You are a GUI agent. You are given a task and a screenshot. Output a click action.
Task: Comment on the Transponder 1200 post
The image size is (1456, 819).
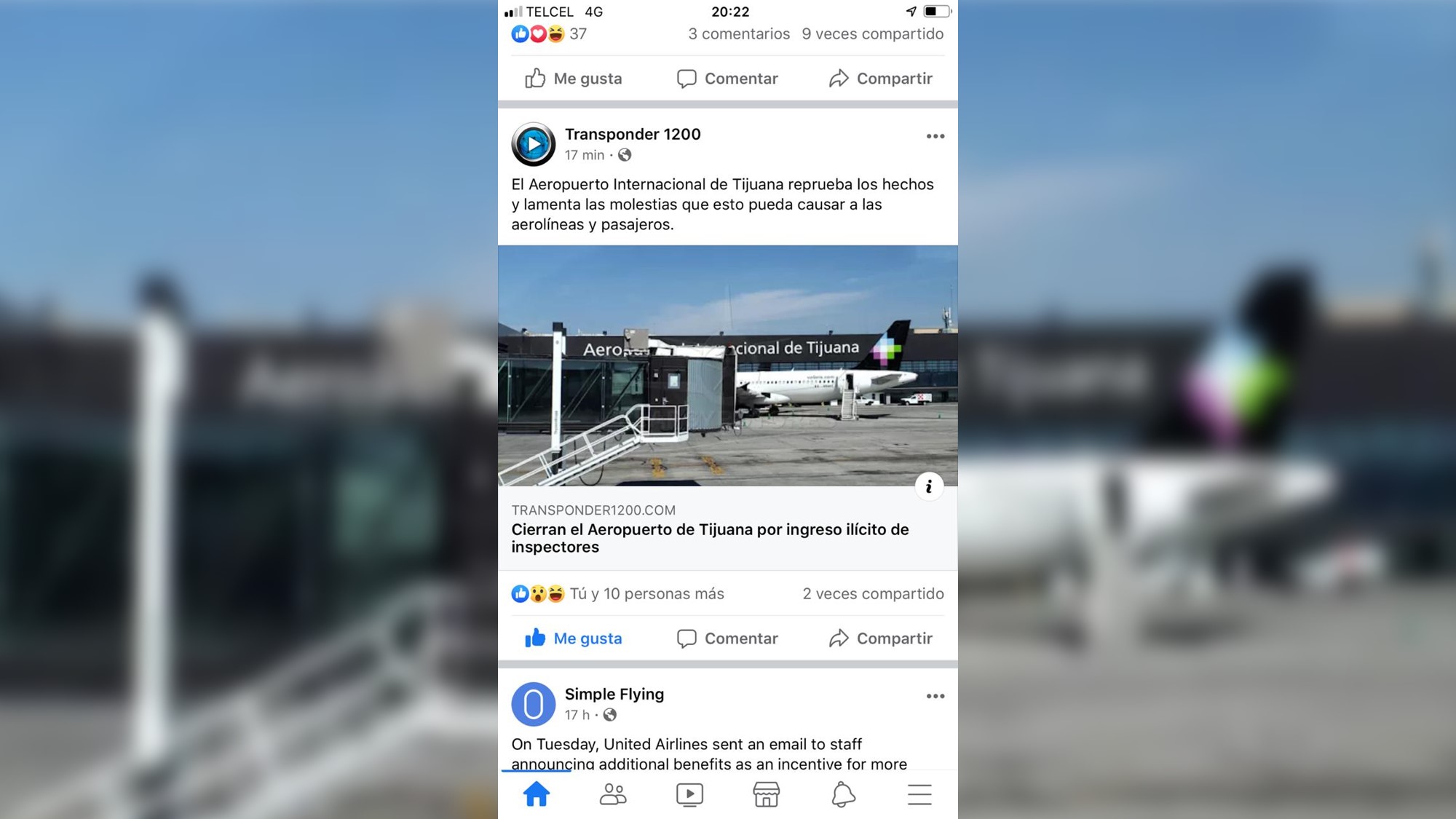point(727,638)
